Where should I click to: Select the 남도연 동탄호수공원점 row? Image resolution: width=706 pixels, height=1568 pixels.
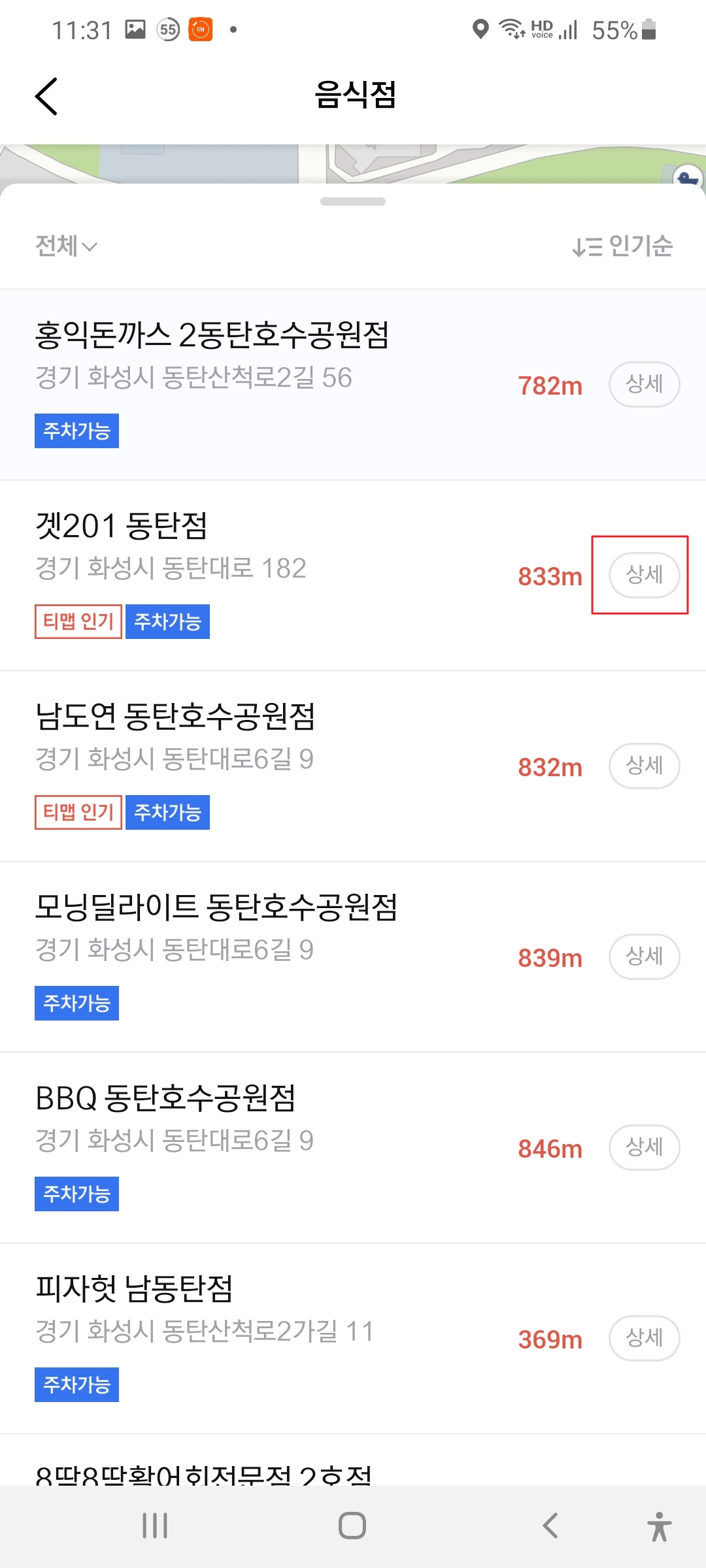[353, 766]
